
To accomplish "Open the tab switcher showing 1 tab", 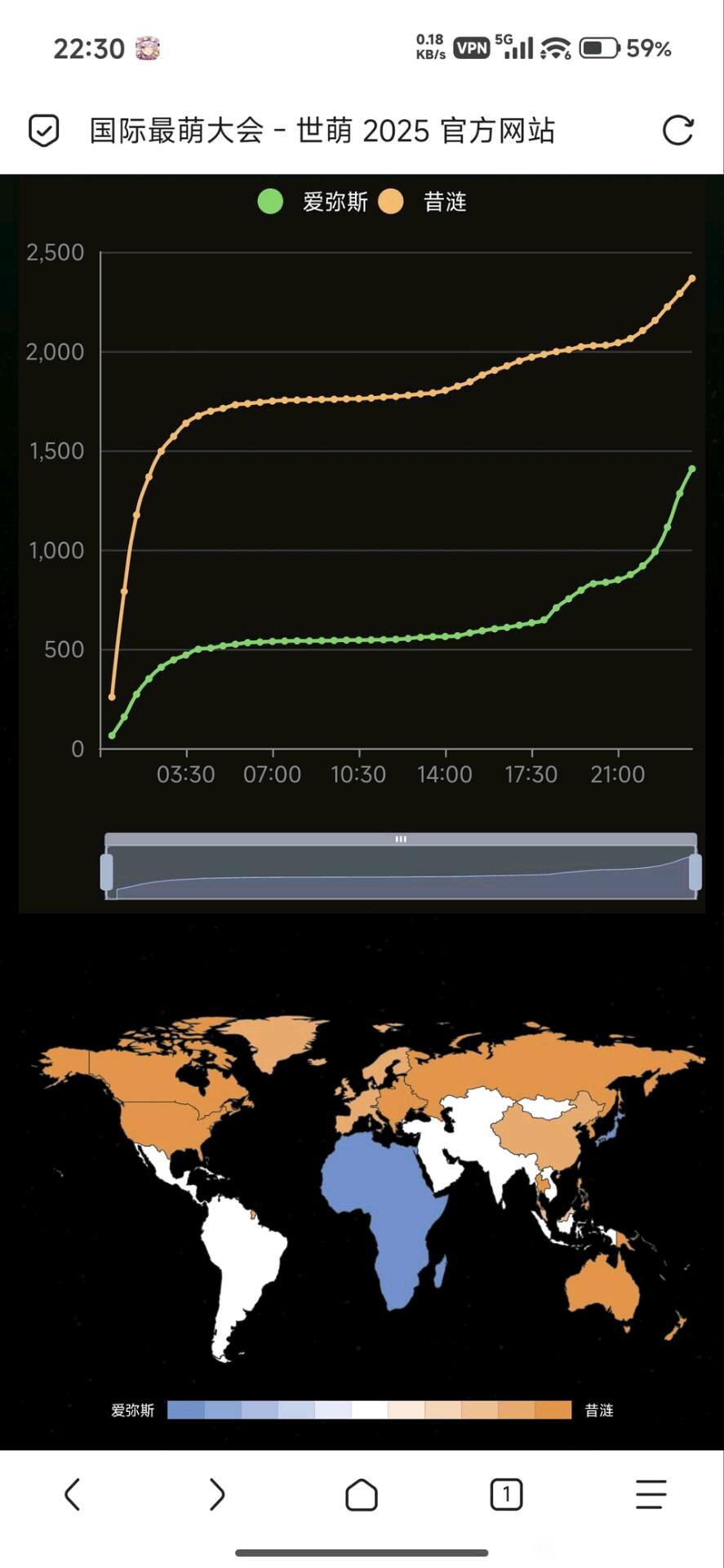I will (506, 1494).
